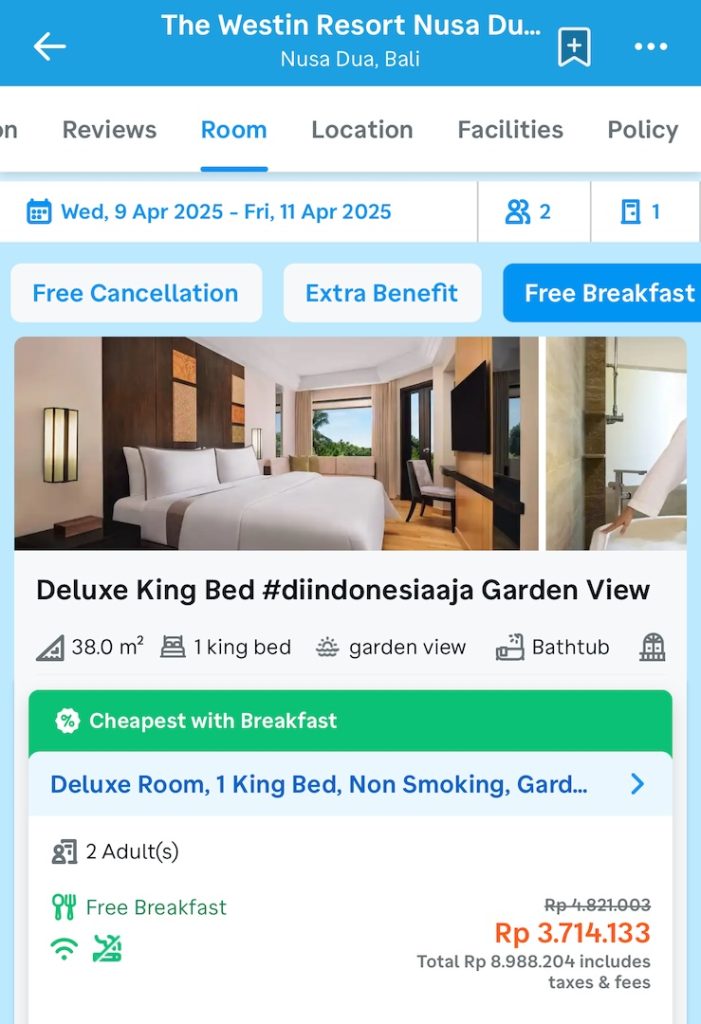Open the Facilities tab
701x1024 pixels.
tap(510, 130)
